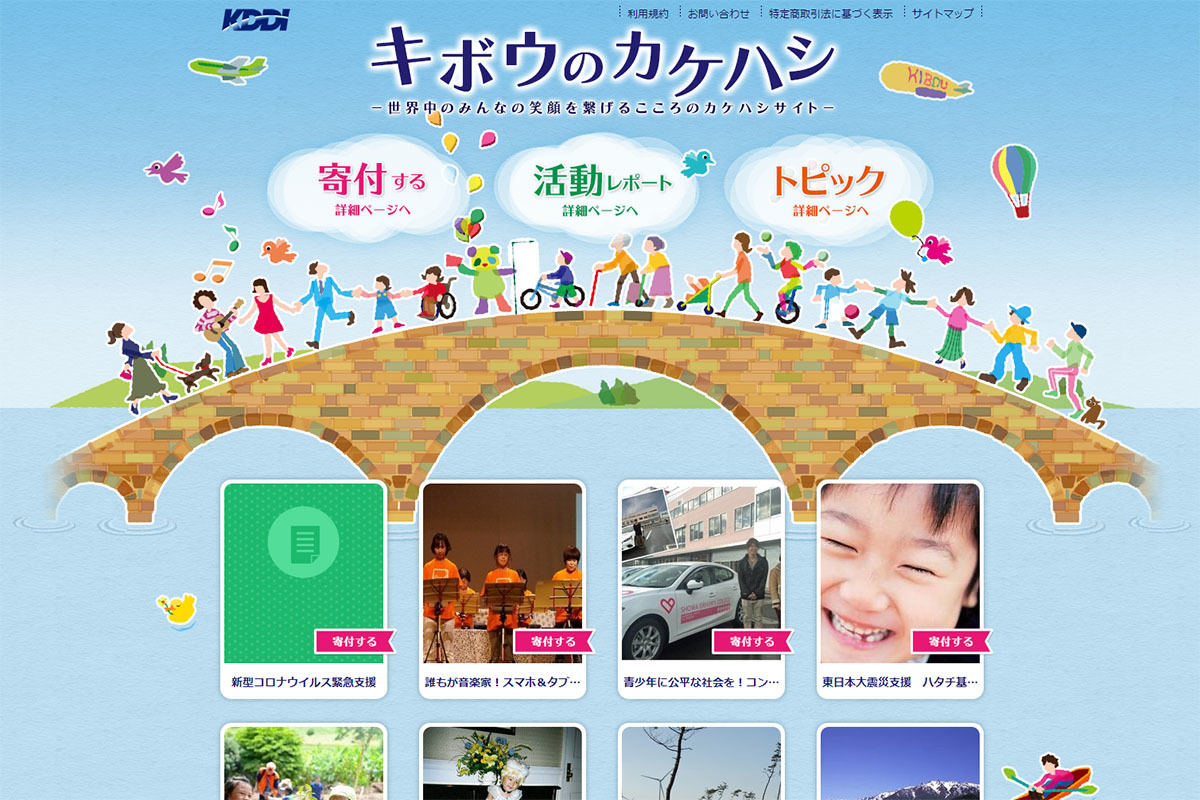Open the 利用規約 link
This screenshot has height=800, width=1200.
pyautogui.click(x=647, y=13)
